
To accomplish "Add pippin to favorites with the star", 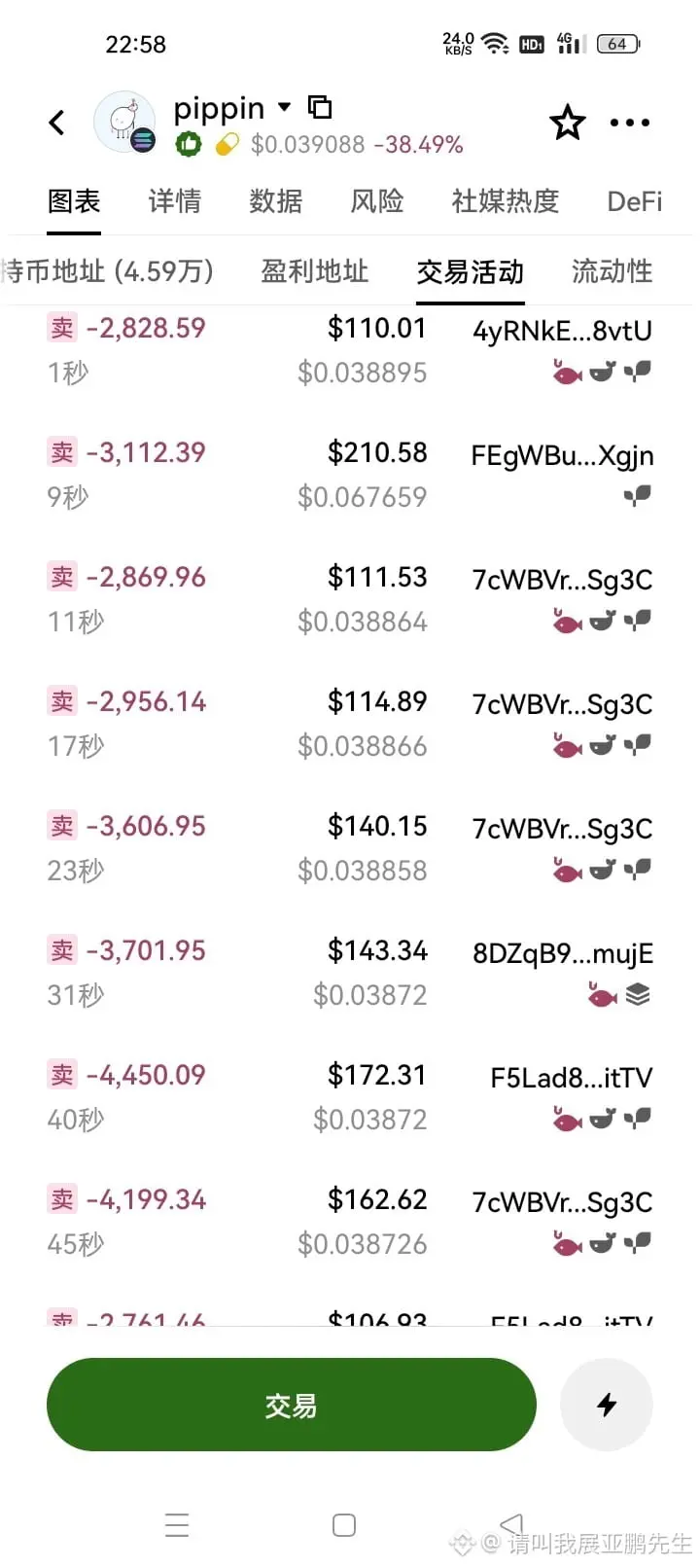I will click(x=568, y=124).
